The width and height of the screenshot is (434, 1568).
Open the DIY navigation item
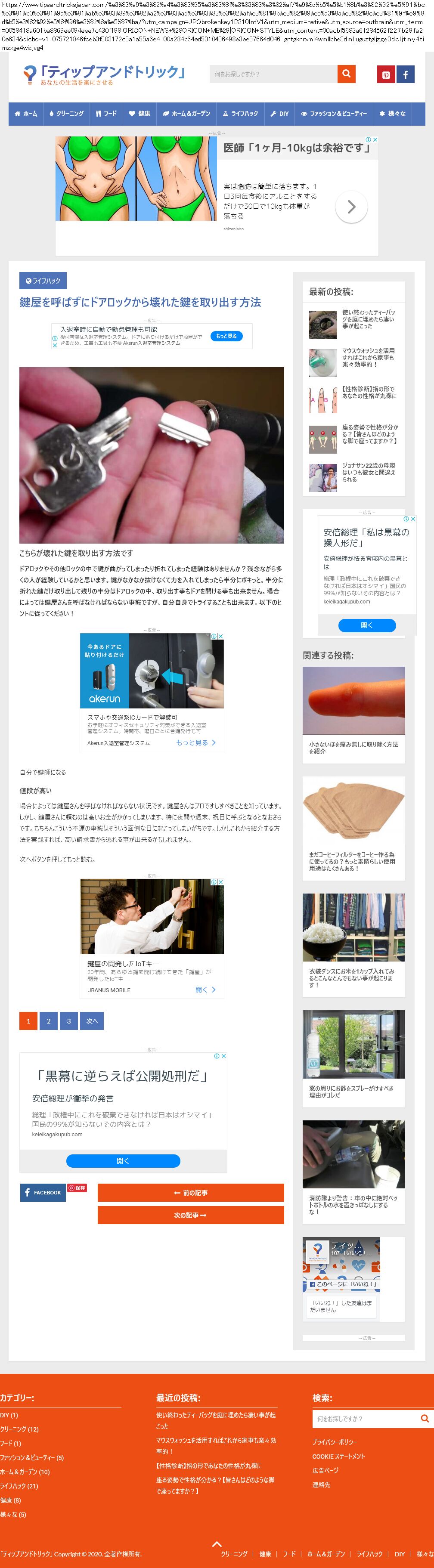click(279, 114)
